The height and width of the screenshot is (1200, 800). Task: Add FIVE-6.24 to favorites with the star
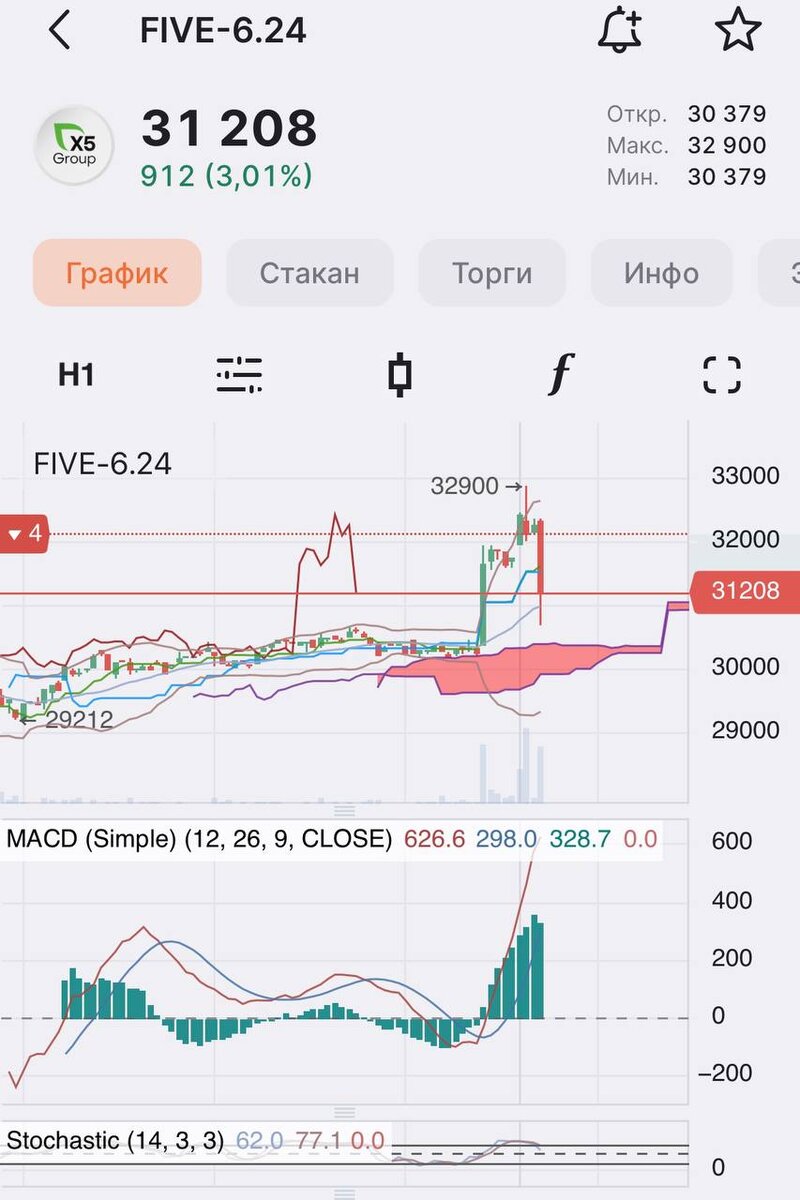(738, 31)
